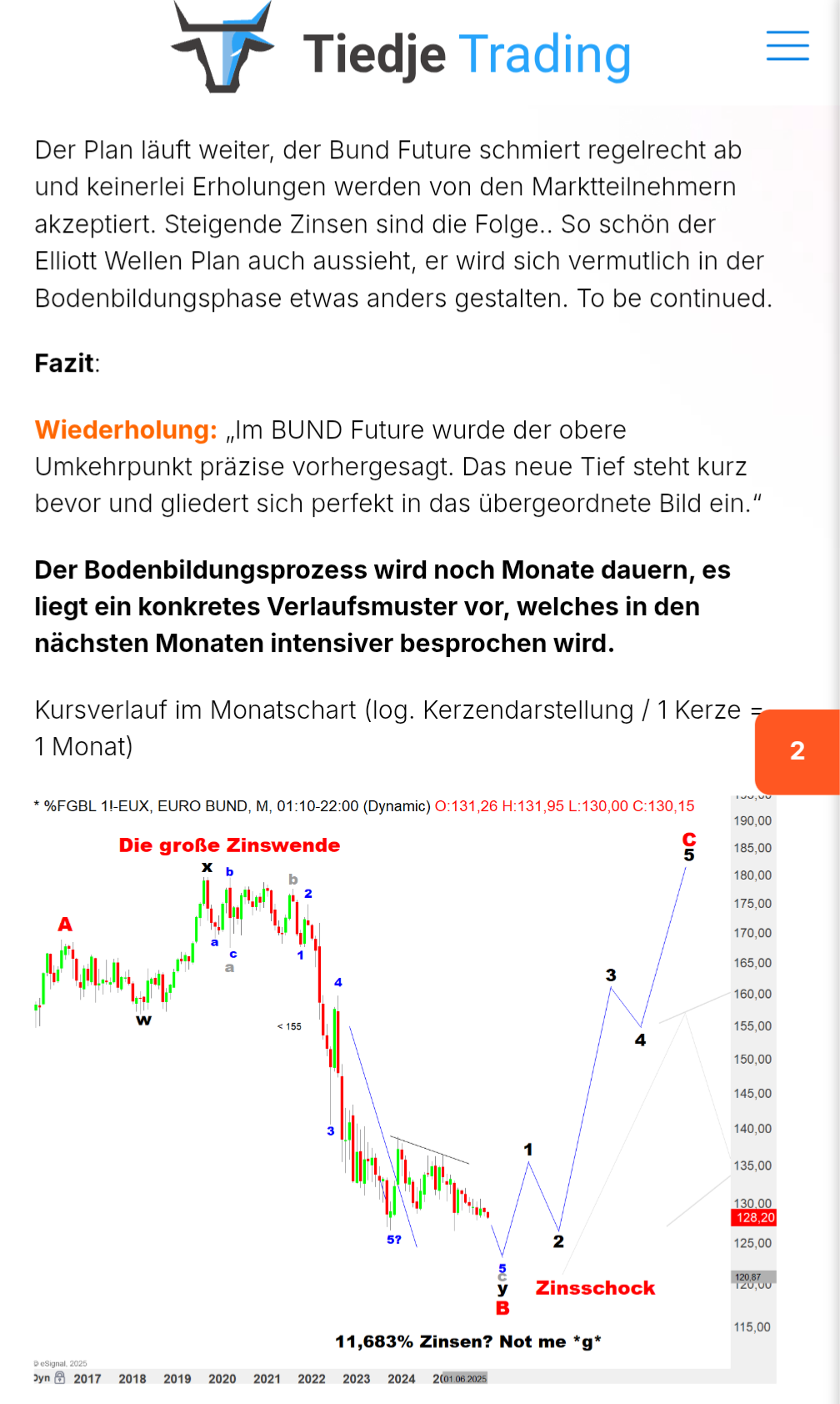This screenshot has width=840, height=1404.
Task: Tap the Tiedje Trading logo
Action: pyautogui.click(x=401, y=50)
